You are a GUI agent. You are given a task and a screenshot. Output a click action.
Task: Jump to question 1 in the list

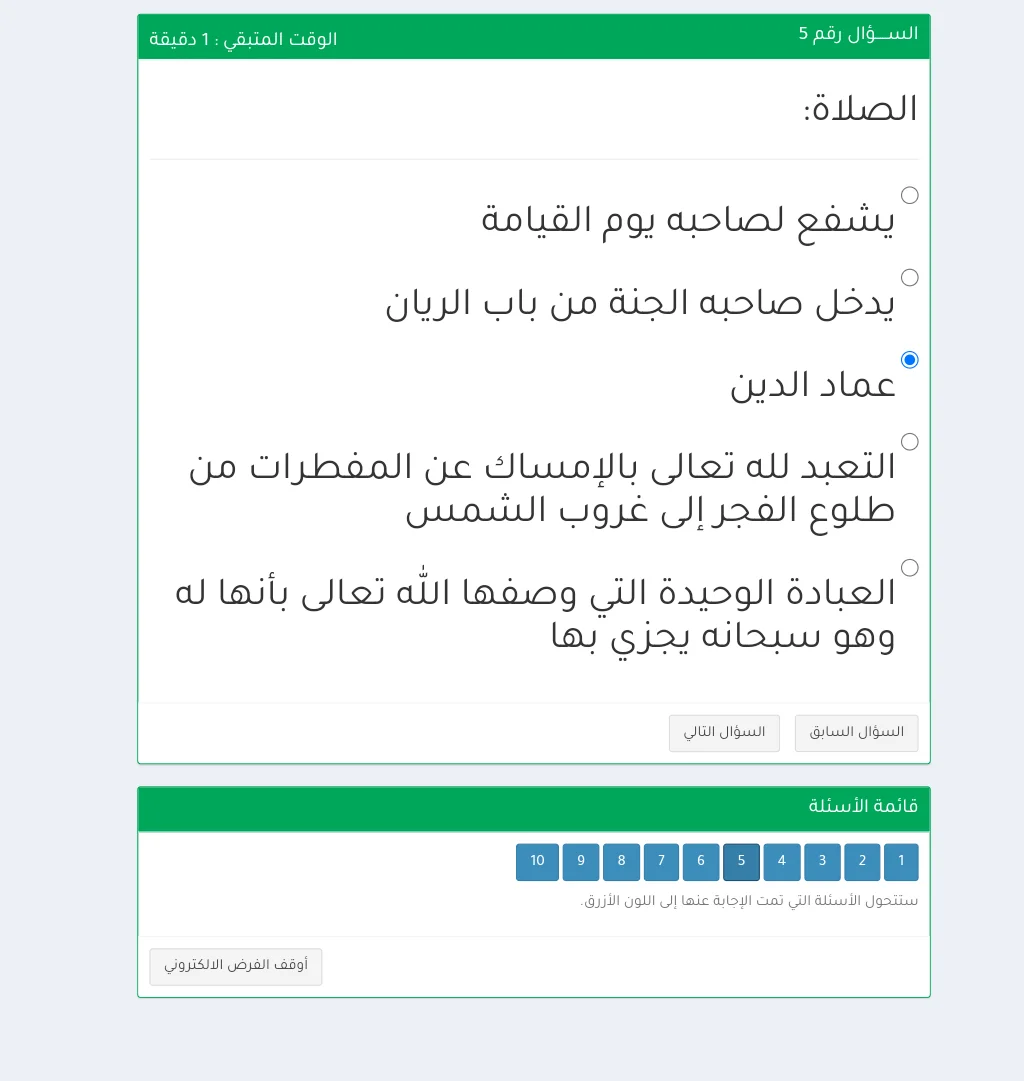[901, 862]
